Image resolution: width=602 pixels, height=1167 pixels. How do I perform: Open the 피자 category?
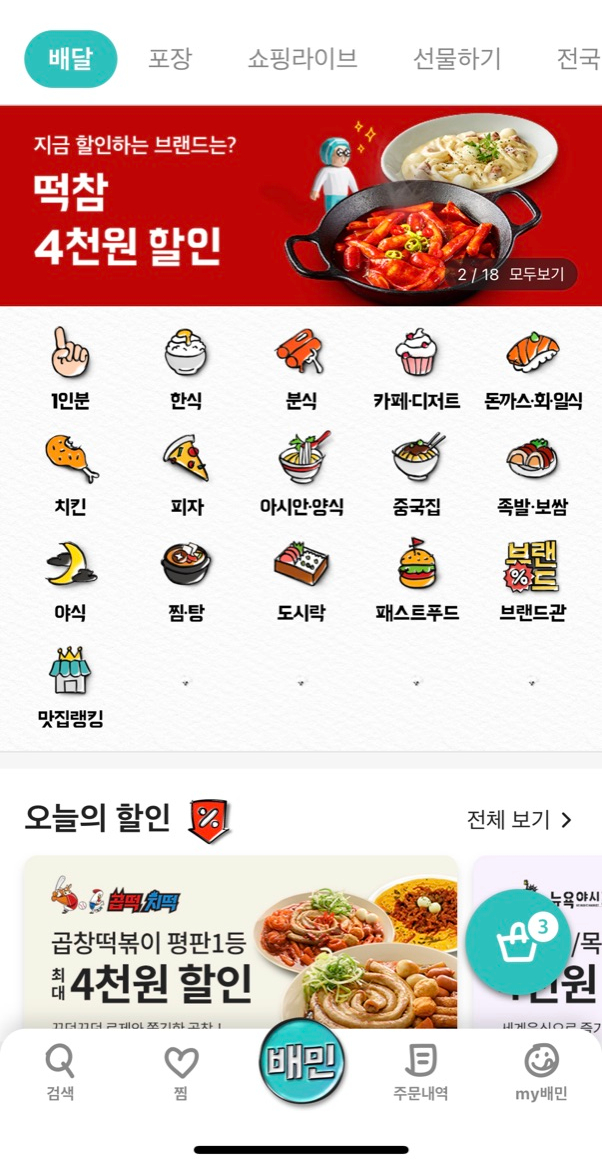click(186, 474)
